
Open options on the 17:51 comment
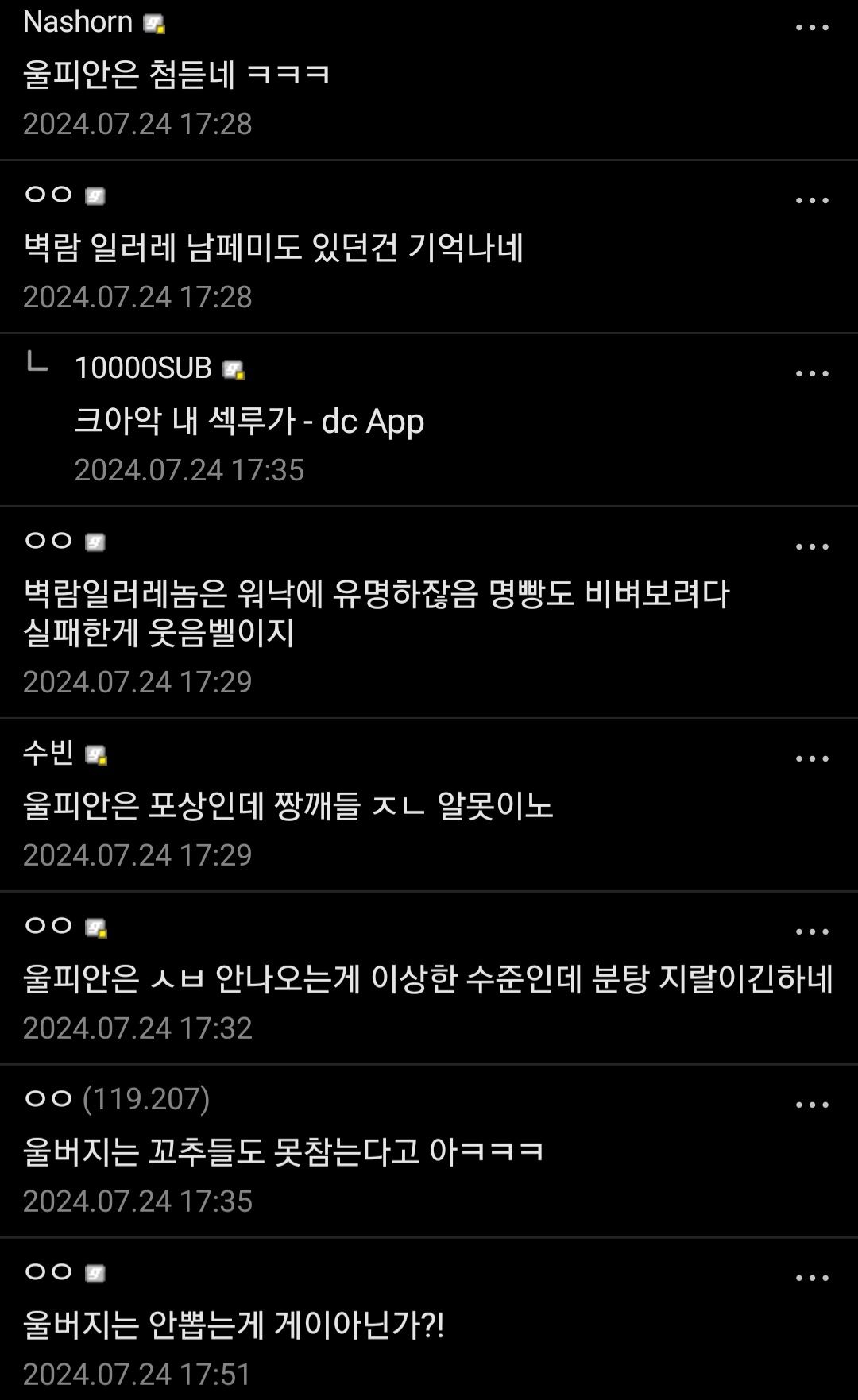(811, 1279)
